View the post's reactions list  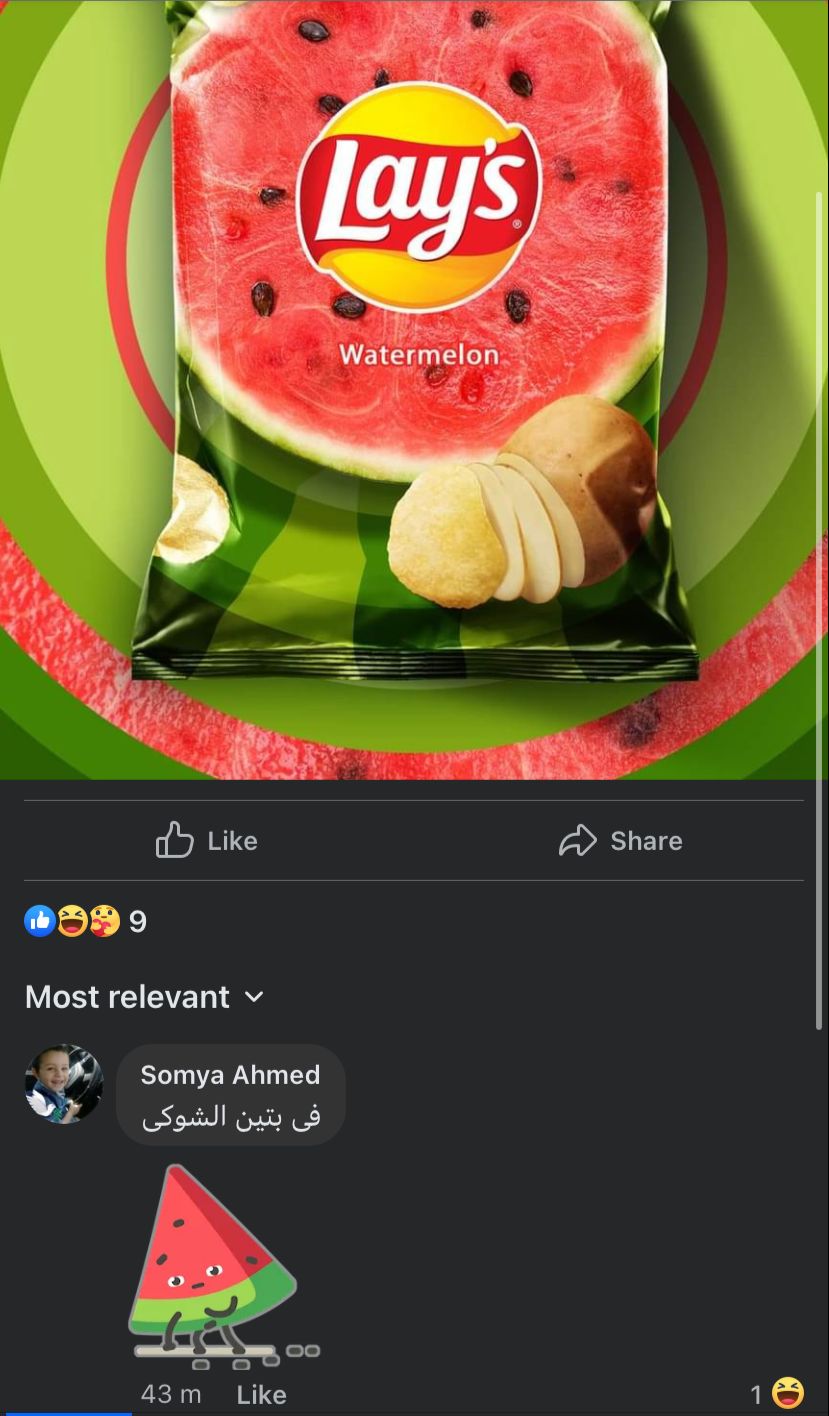[x=86, y=920]
